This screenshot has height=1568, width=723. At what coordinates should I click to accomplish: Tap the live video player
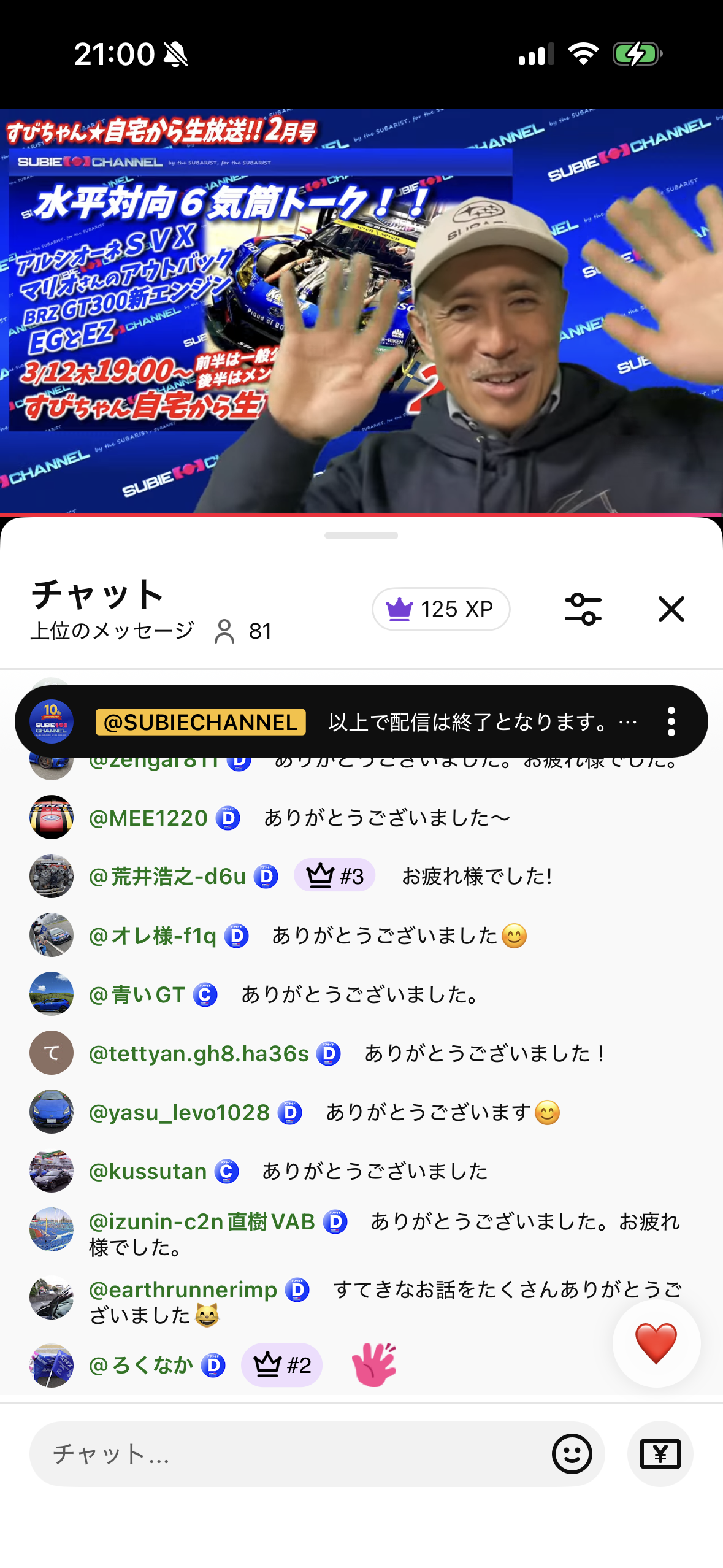(x=361, y=311)
